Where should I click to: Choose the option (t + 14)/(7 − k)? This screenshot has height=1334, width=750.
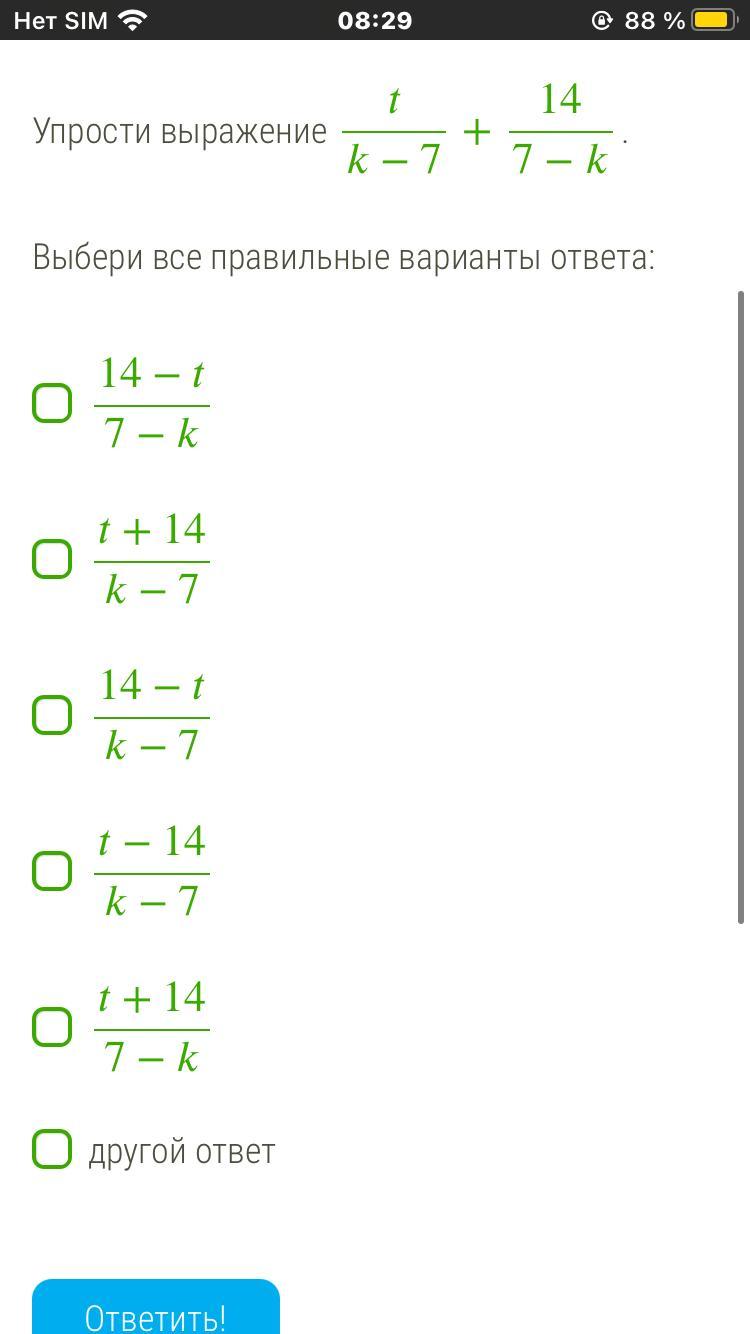(x=52, y=1027)
